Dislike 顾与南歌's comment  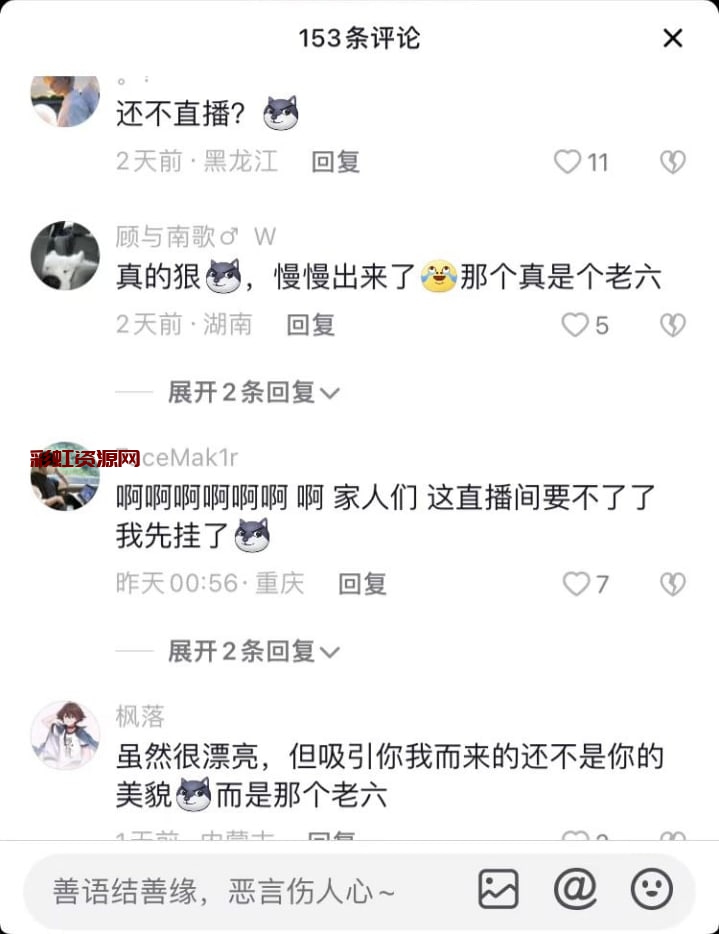point(673,325)
